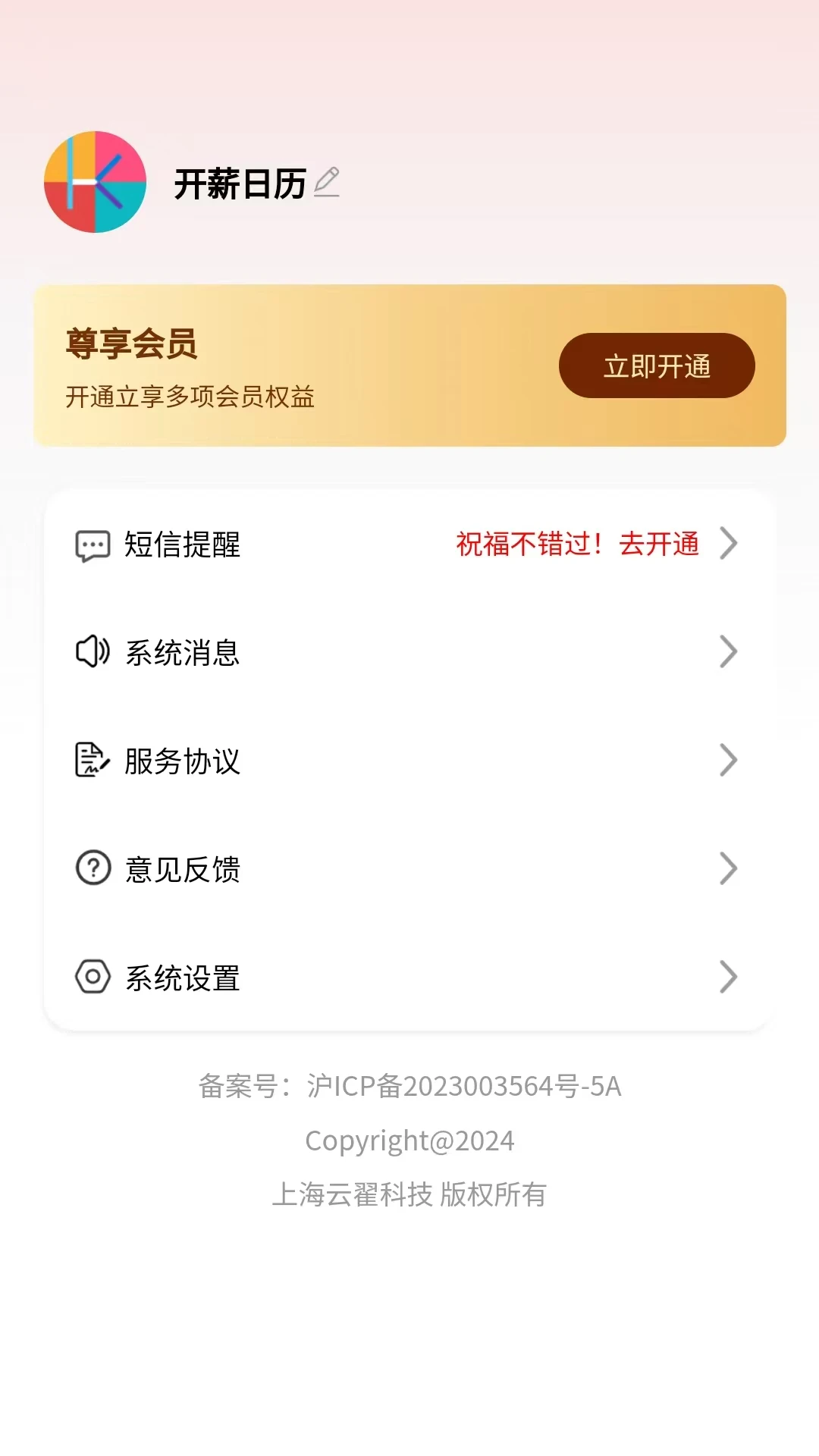
Task: Open the 服务协议 document icon
Action: [91, 761]
